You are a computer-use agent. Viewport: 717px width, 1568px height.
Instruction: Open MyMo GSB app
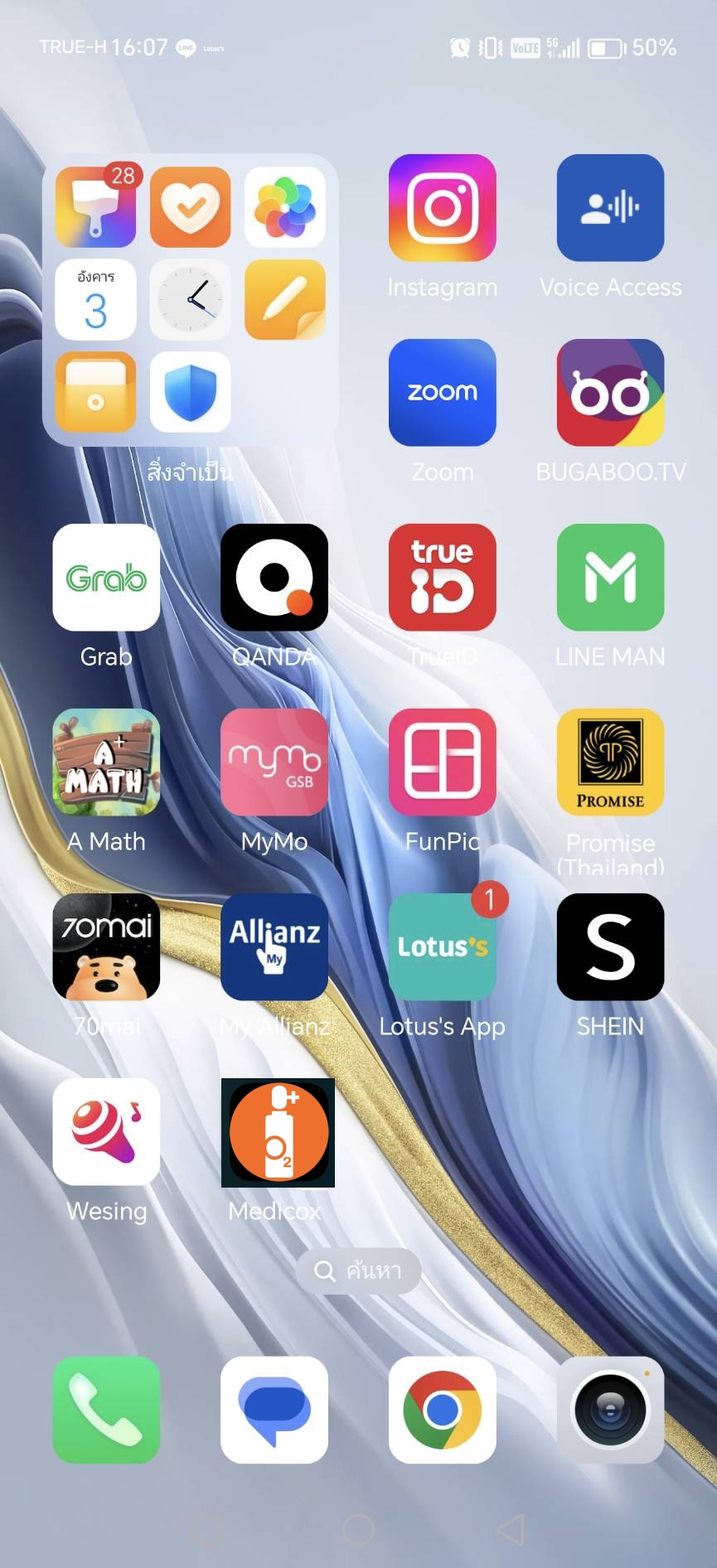coord(274,762)
